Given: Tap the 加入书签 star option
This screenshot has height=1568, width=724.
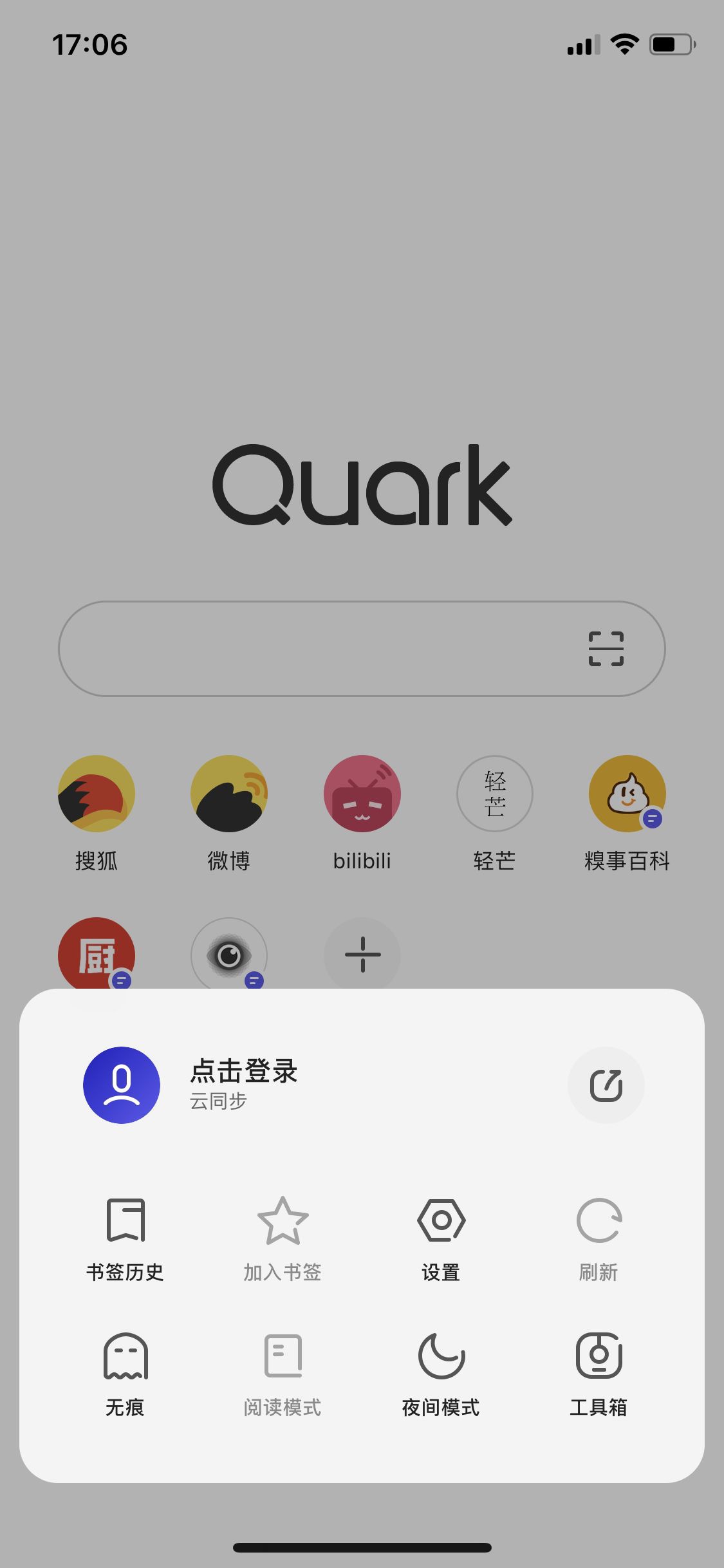Looking at the screenshot, I should (x=283, y=1240).
